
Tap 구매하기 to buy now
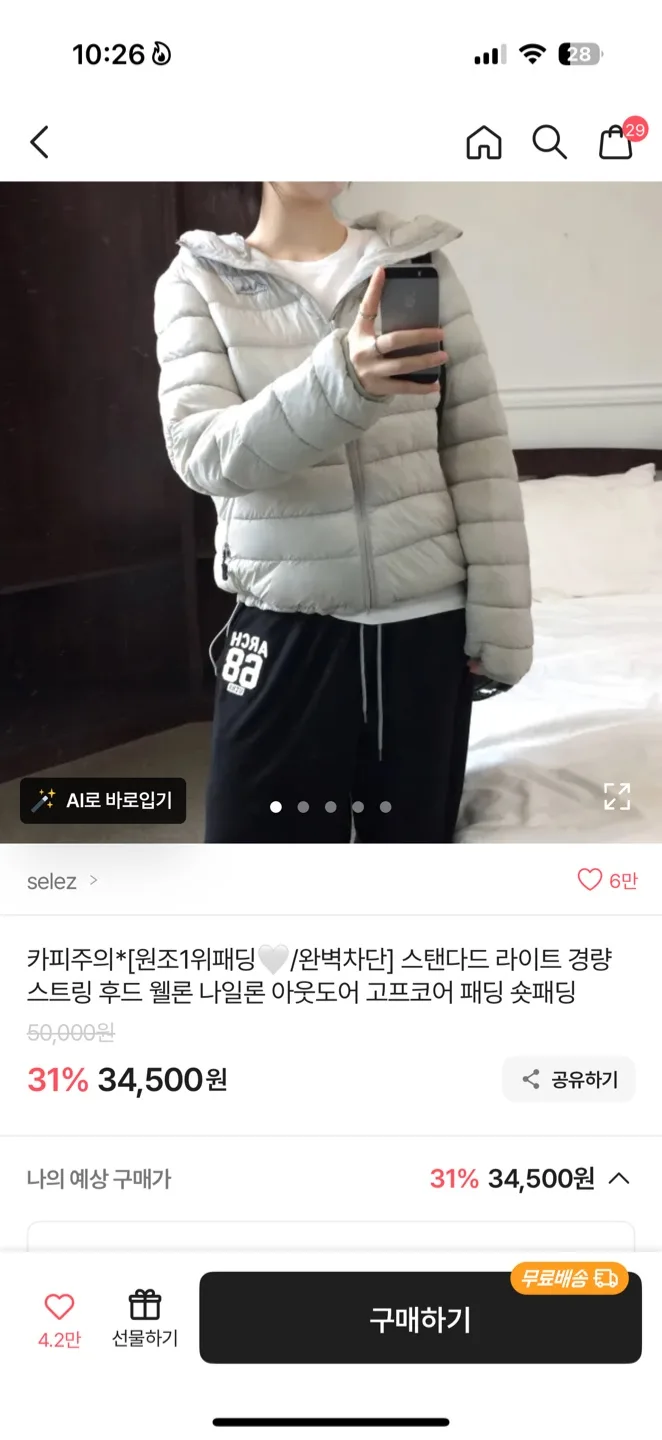pos(420,1318)
